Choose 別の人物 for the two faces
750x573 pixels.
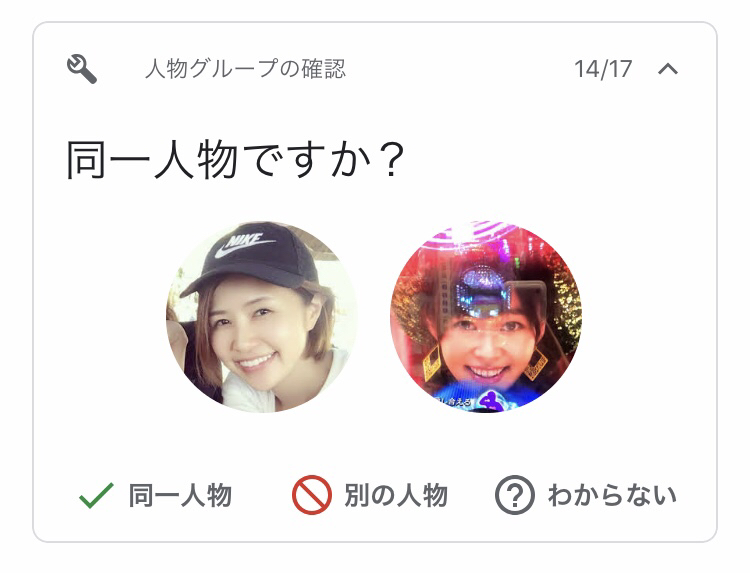tap(370, 495)
